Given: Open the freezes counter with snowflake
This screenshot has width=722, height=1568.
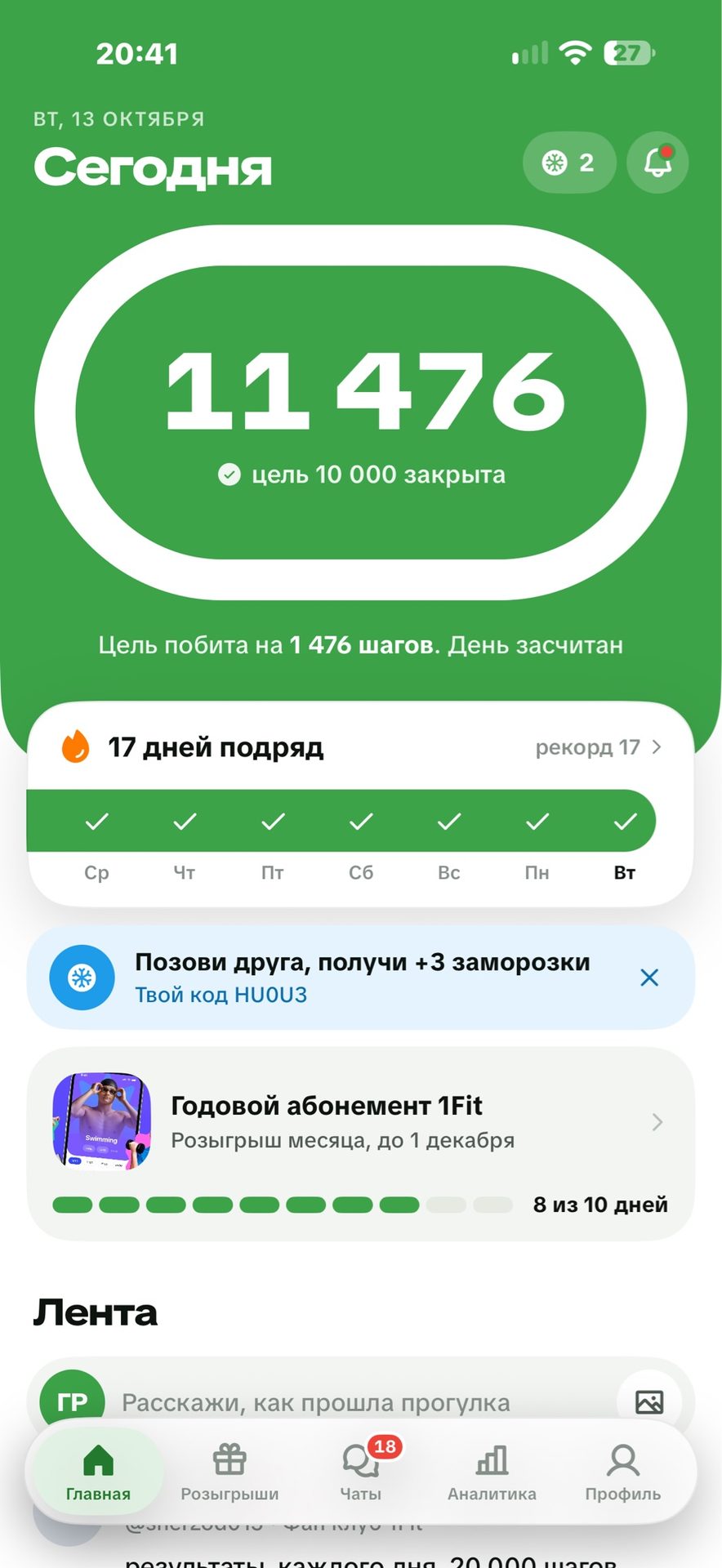Looking at the screenshot, I should point(569,163).
